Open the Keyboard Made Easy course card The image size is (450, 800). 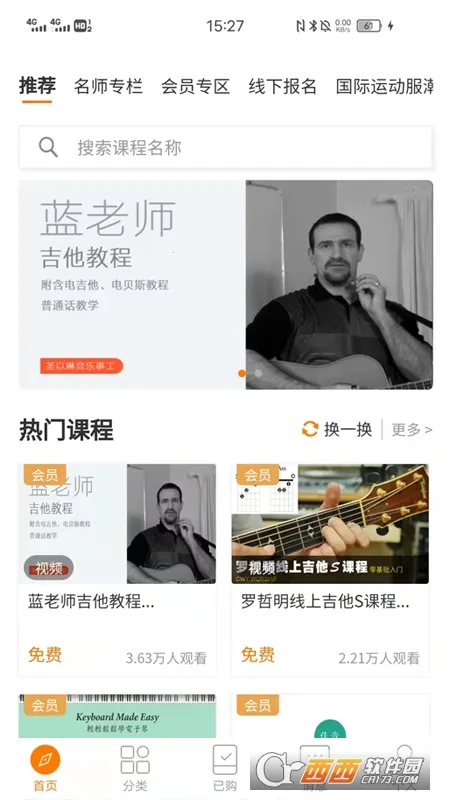[117, 715]
